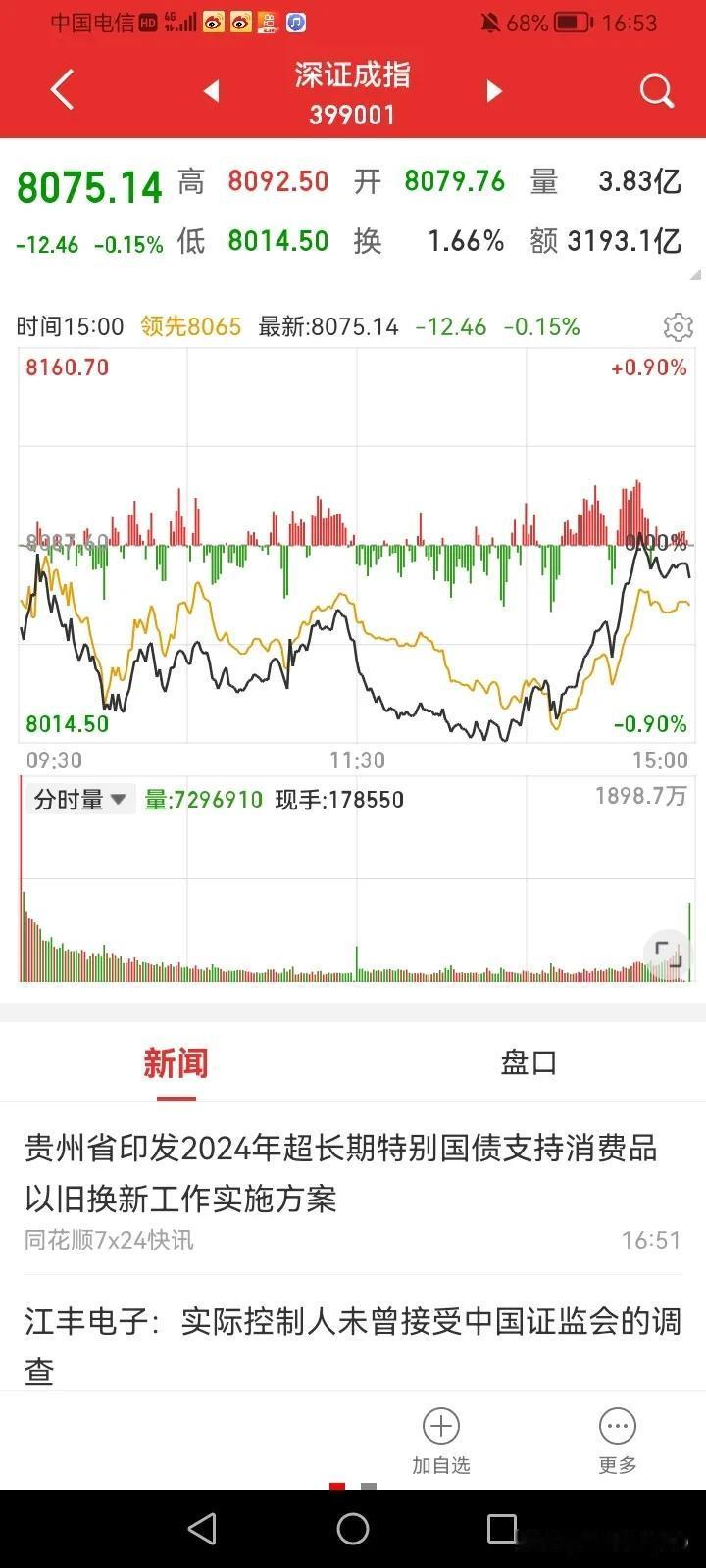
Task: Switch to the next index with right triangle
Action: pyautogui.click(x=494, y=92)
